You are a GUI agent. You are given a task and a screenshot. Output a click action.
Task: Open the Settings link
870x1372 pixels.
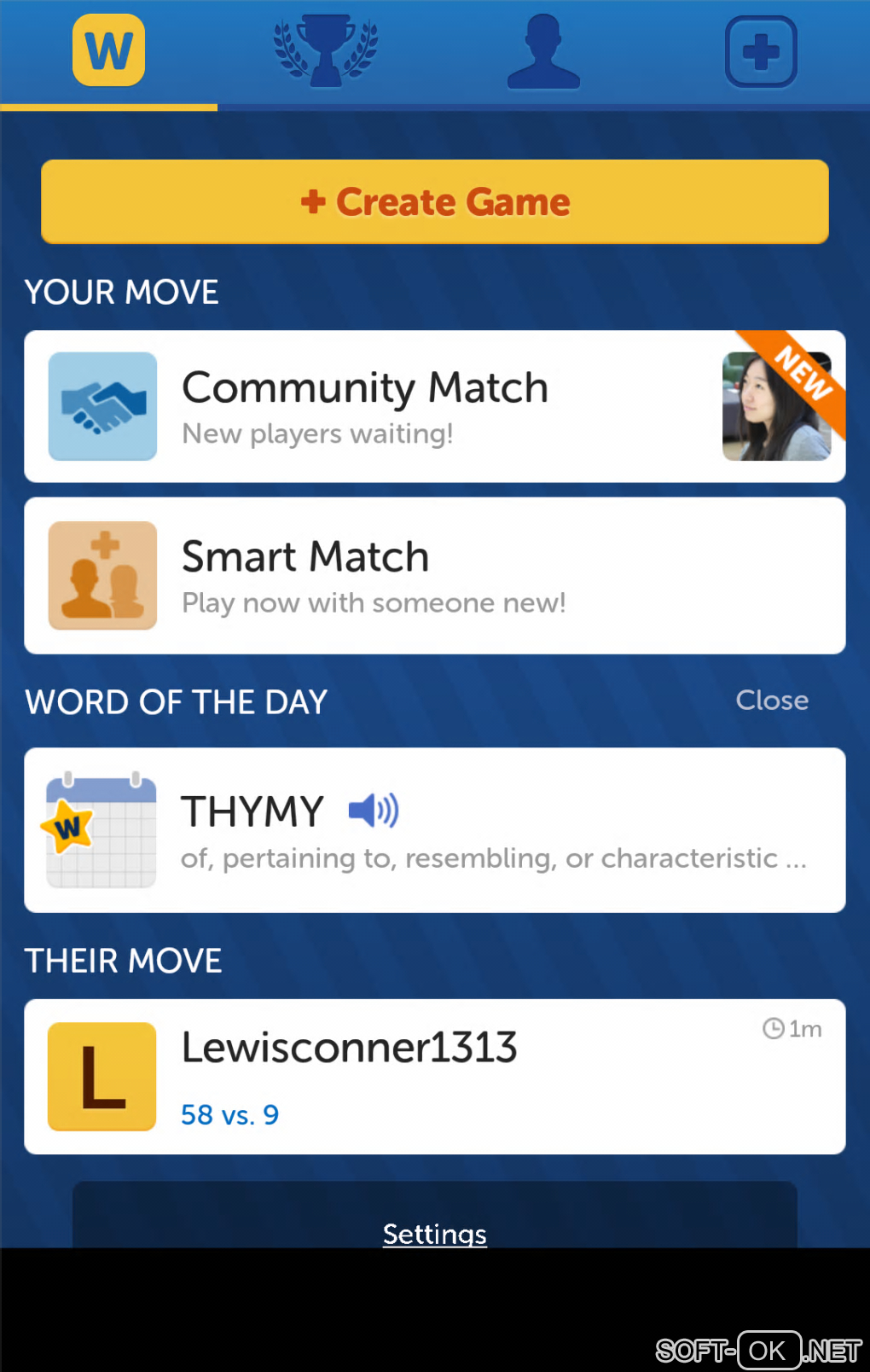coord(435,1233)
